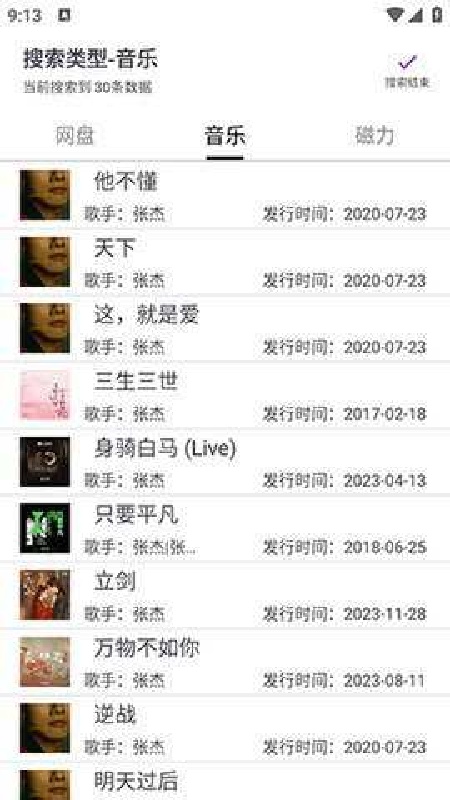450x800 pixels.
Task: Switch to the 磁力 tab
Action: coord(375,136)
